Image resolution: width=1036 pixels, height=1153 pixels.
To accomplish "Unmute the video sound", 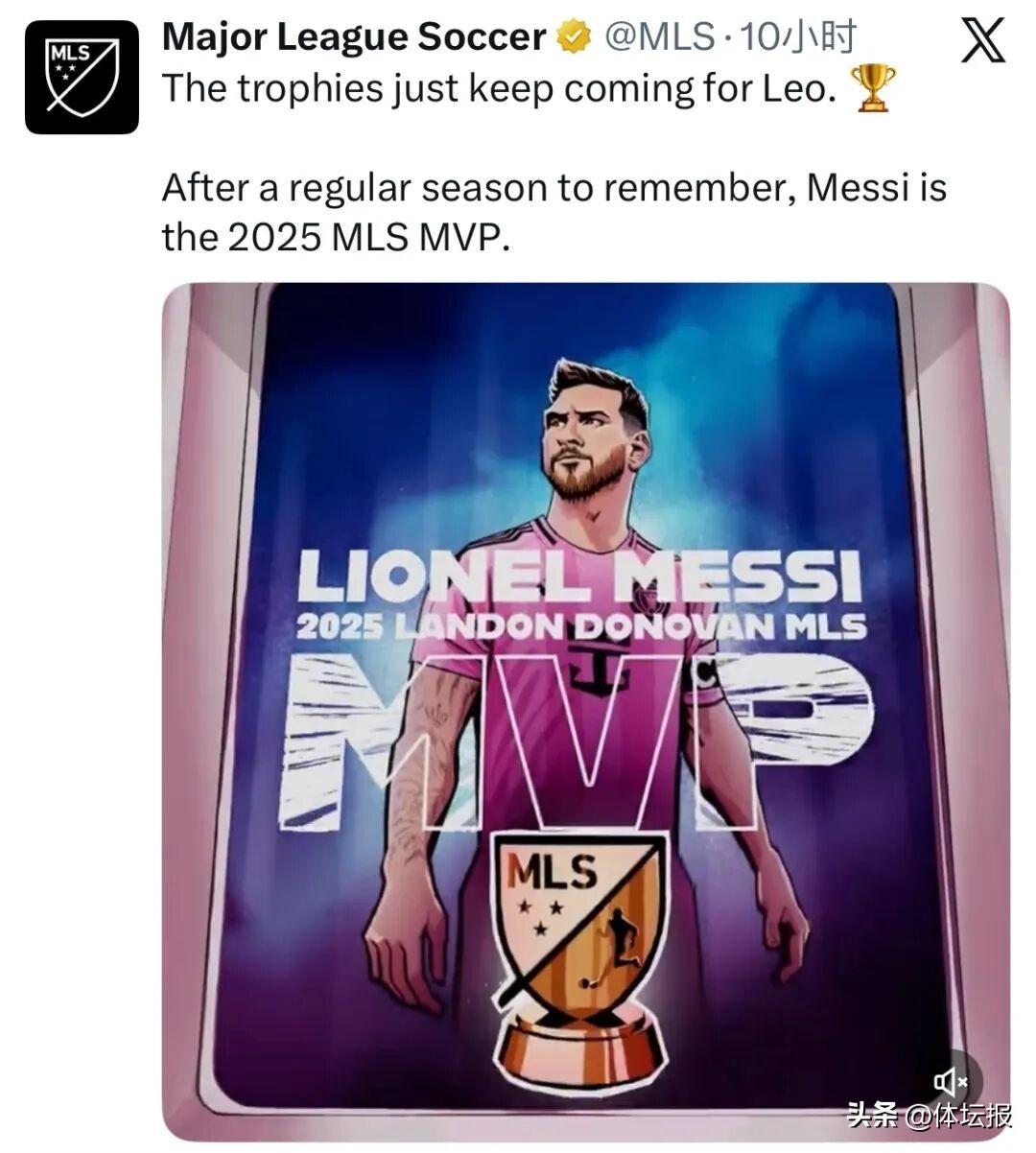I will (951, 1082).
